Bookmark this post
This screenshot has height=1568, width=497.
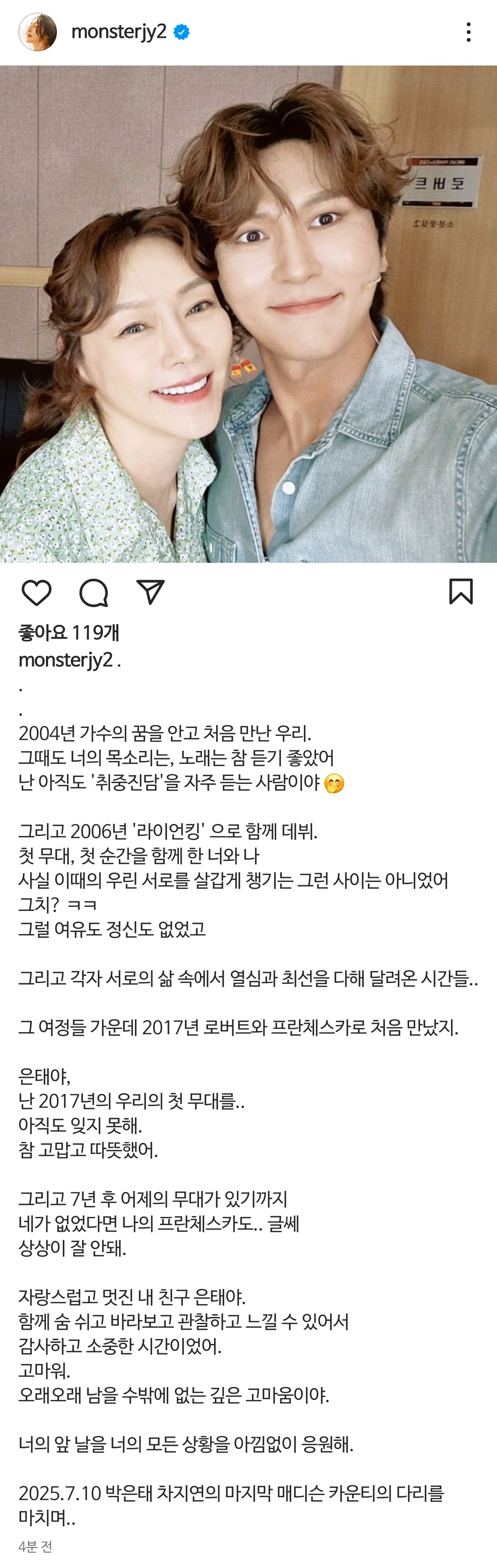pos(461,592)
